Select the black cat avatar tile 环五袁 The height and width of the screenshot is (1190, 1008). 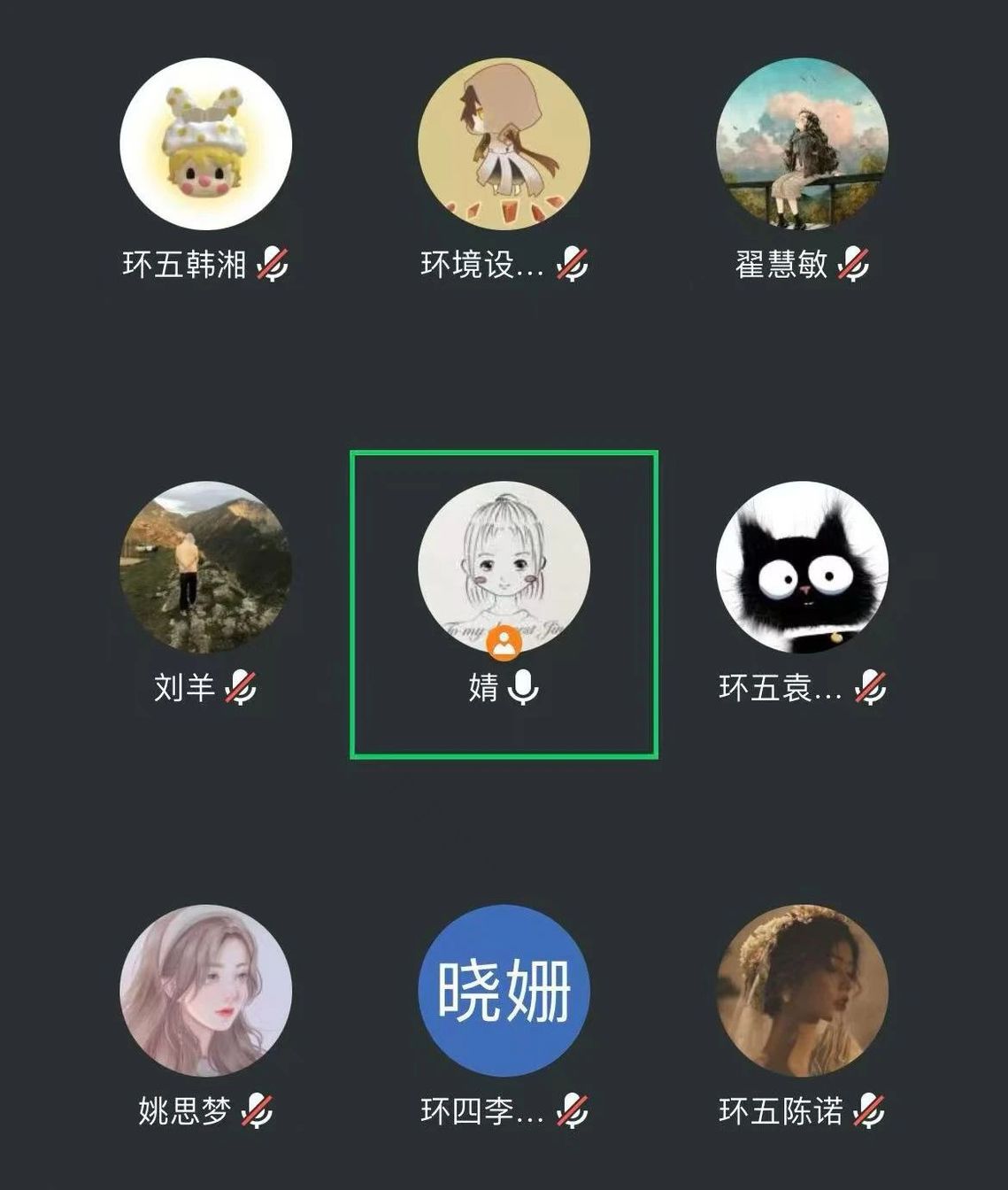click(802, 568)
